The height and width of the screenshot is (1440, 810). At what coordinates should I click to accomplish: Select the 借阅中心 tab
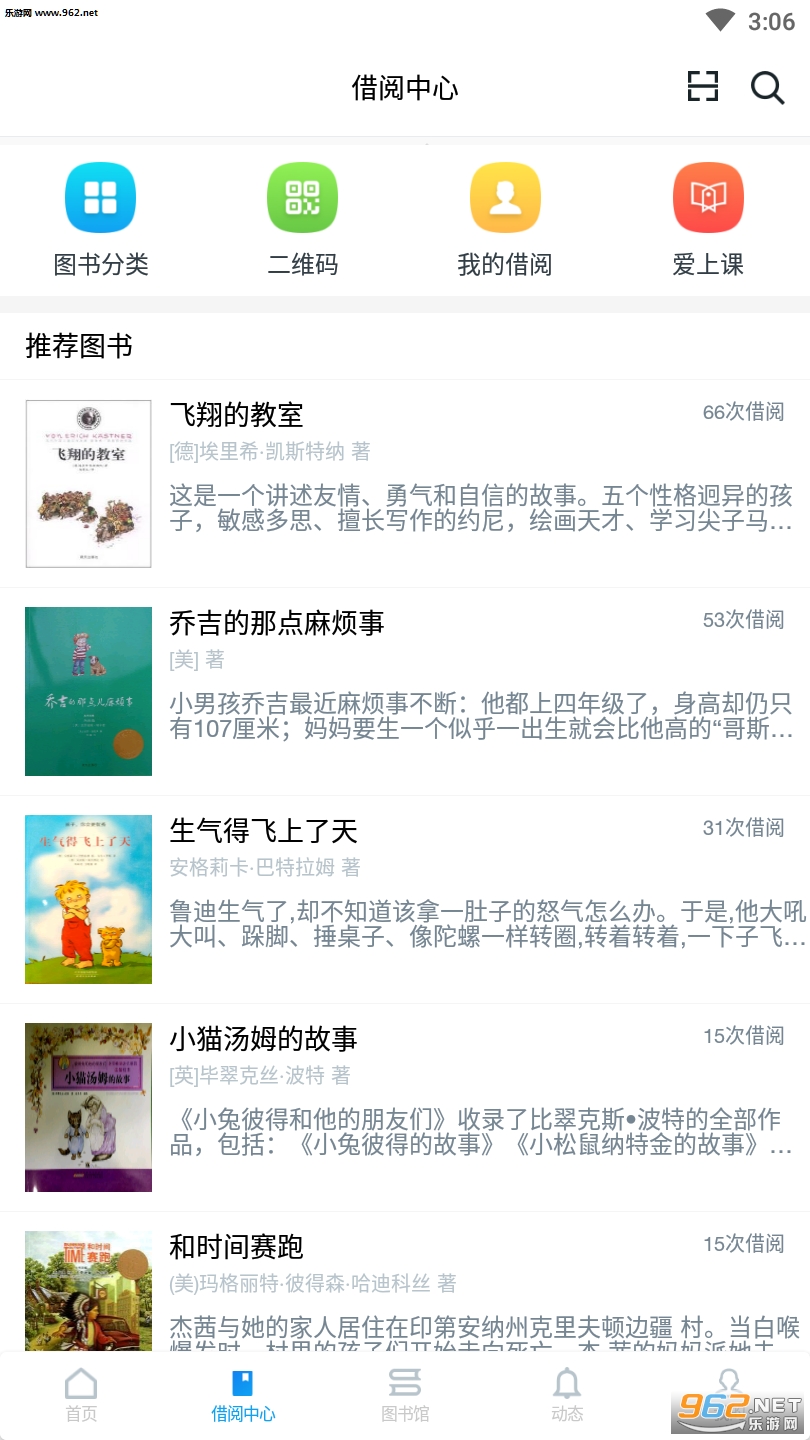pos(243,1395)
